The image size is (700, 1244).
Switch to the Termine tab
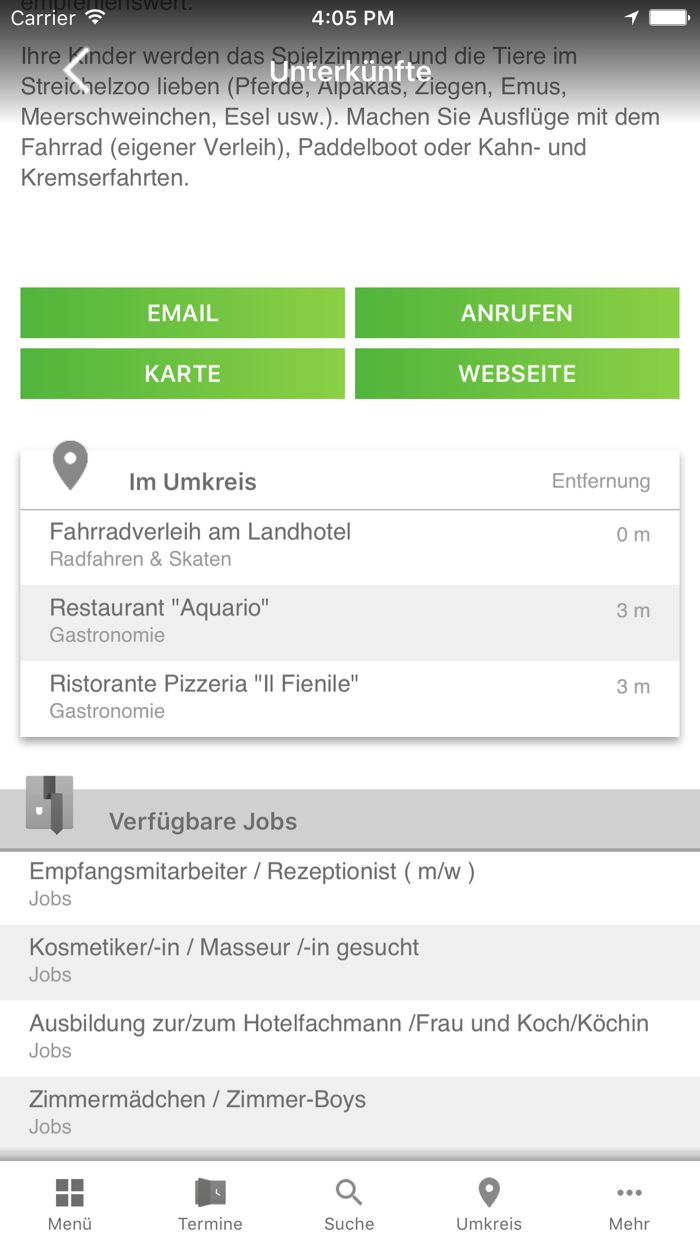pos(210,1204)
